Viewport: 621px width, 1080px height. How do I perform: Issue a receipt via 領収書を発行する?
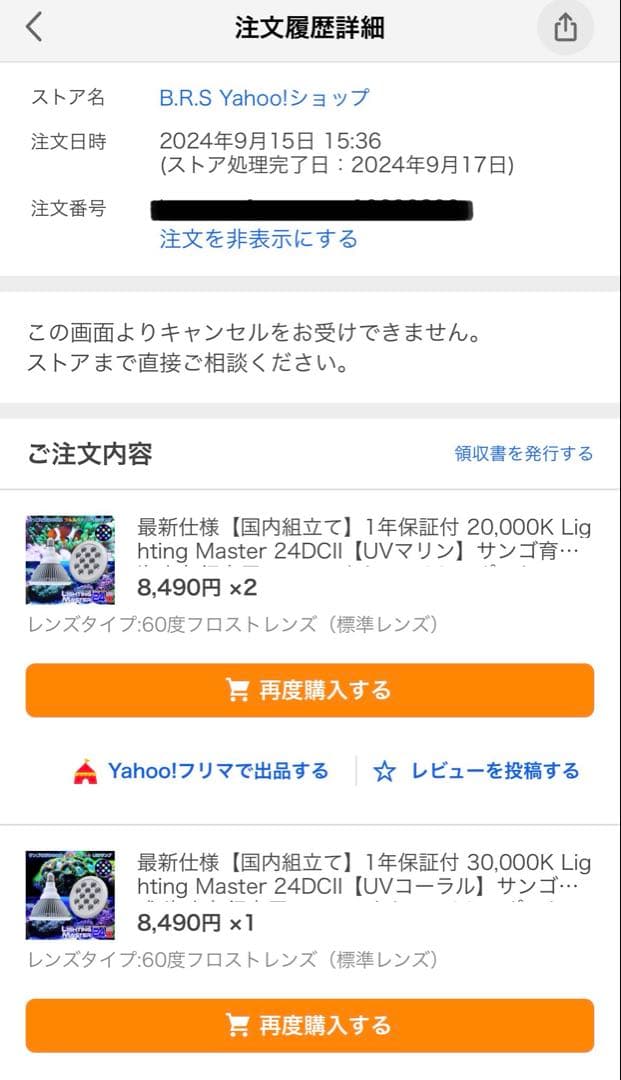click(523, 454)
